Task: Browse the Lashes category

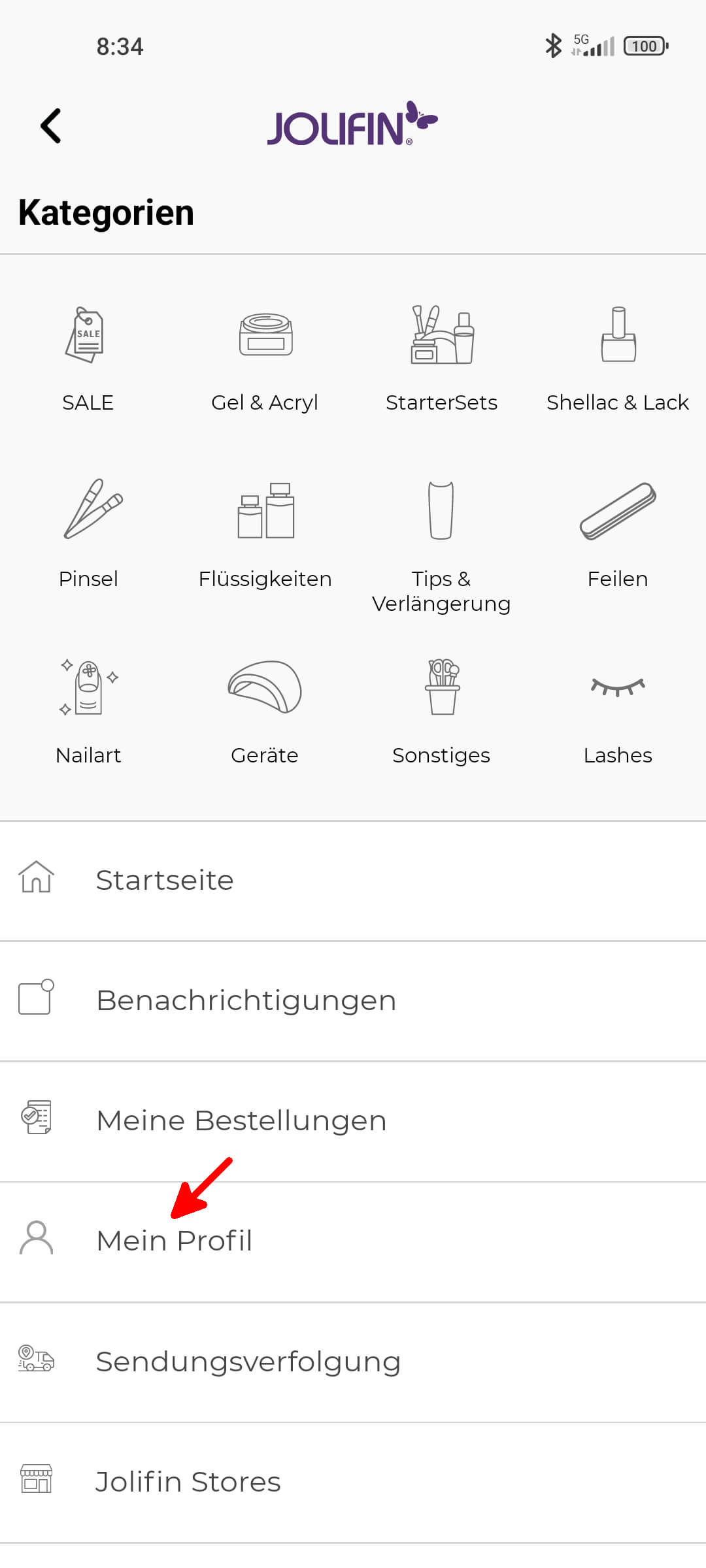Action: pyautogui.click(x=618, y=712)
